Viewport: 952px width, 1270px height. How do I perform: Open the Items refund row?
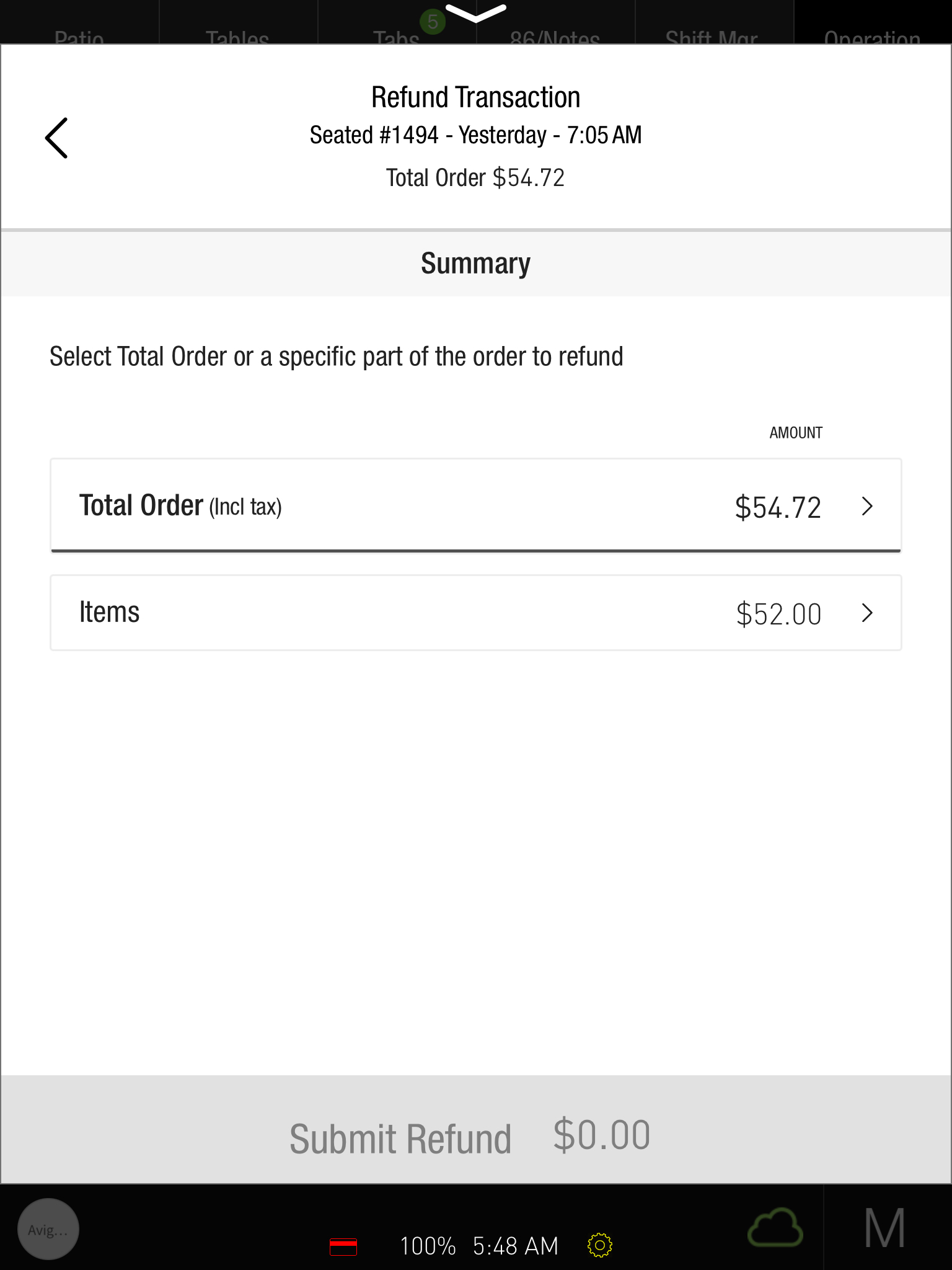pyautogui.click(x=475, y=613)
